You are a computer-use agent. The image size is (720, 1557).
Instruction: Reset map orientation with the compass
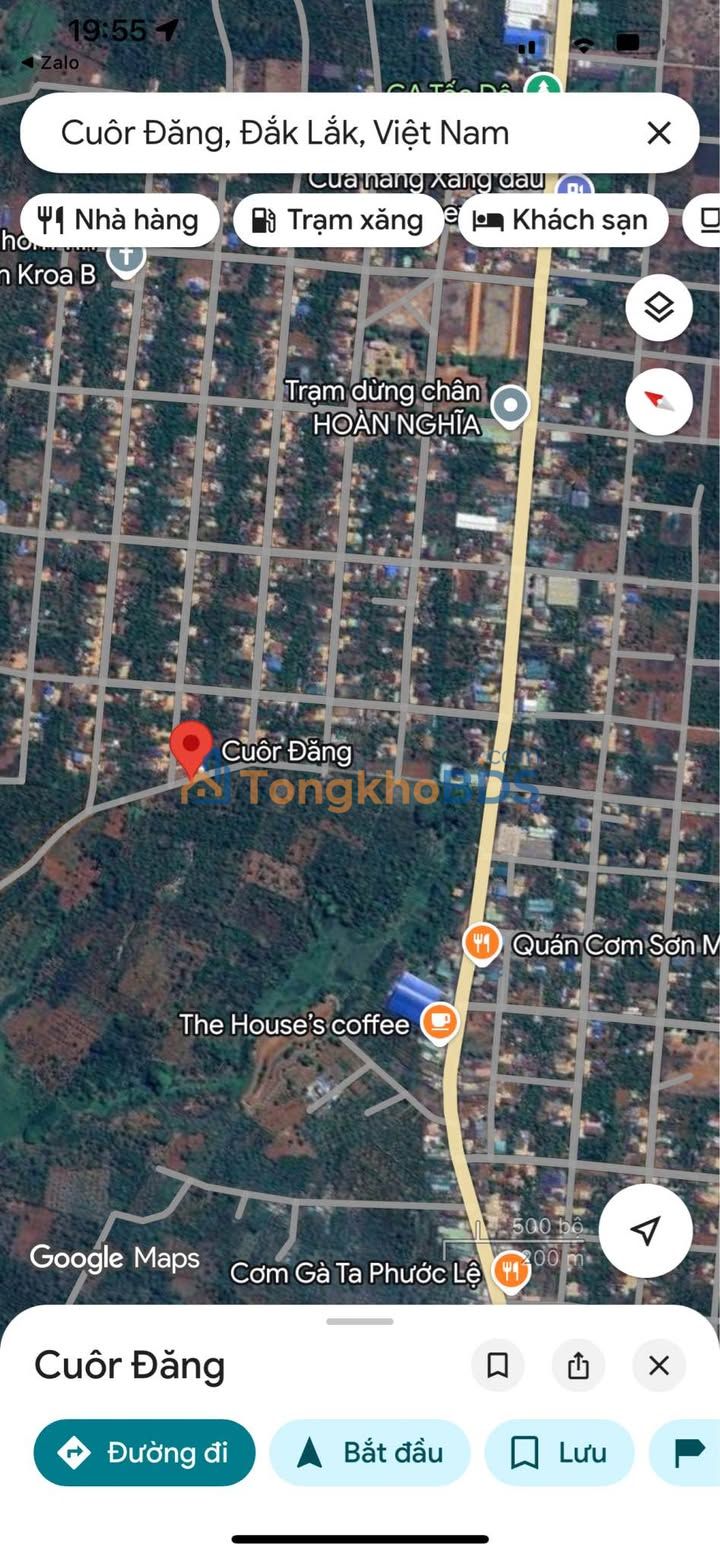click(659, 401)
